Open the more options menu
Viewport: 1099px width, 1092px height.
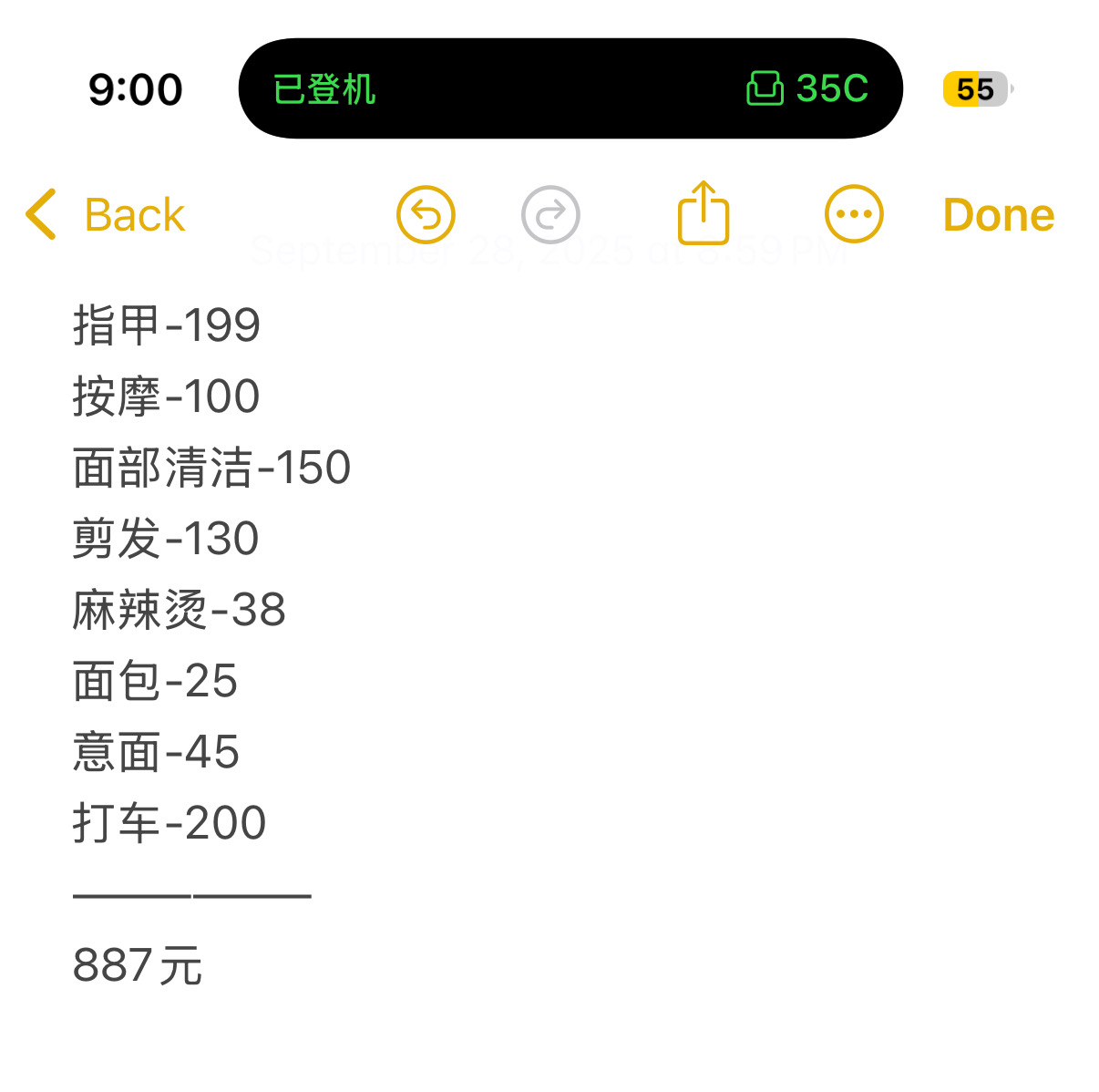pos(853,215)
